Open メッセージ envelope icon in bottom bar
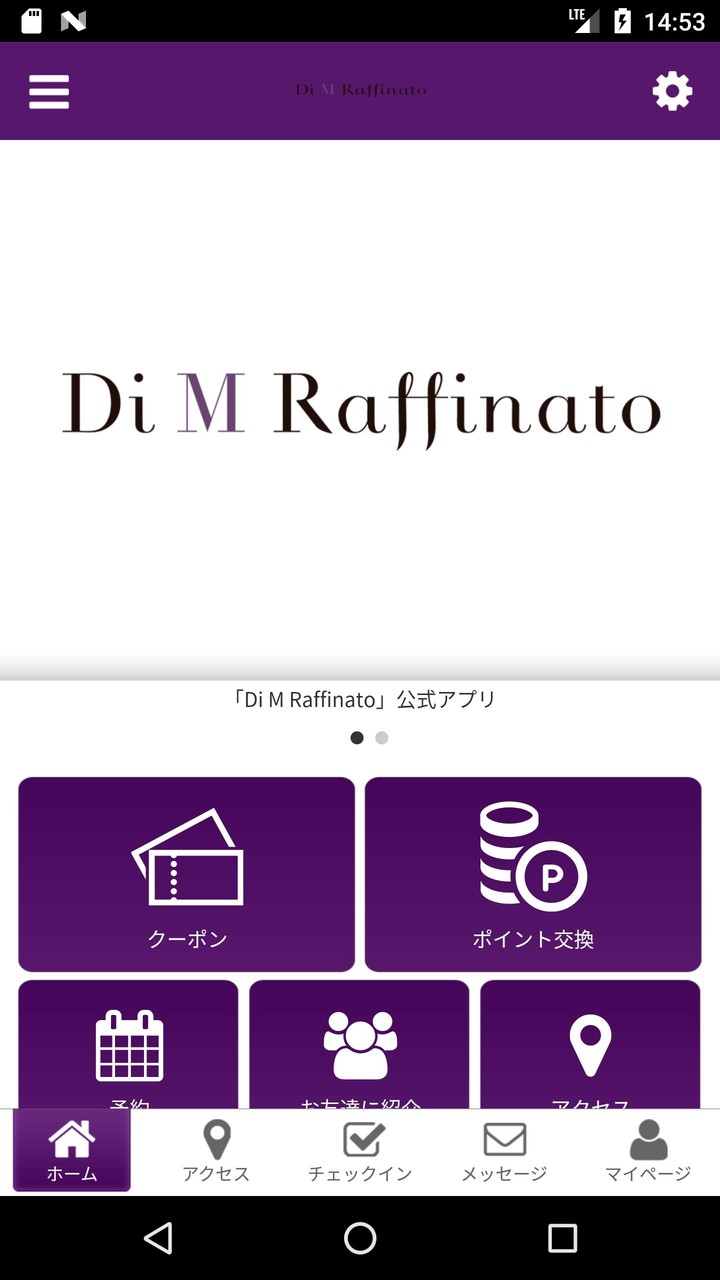The width and height of the screenshot is (720, 1280). 504,1140
